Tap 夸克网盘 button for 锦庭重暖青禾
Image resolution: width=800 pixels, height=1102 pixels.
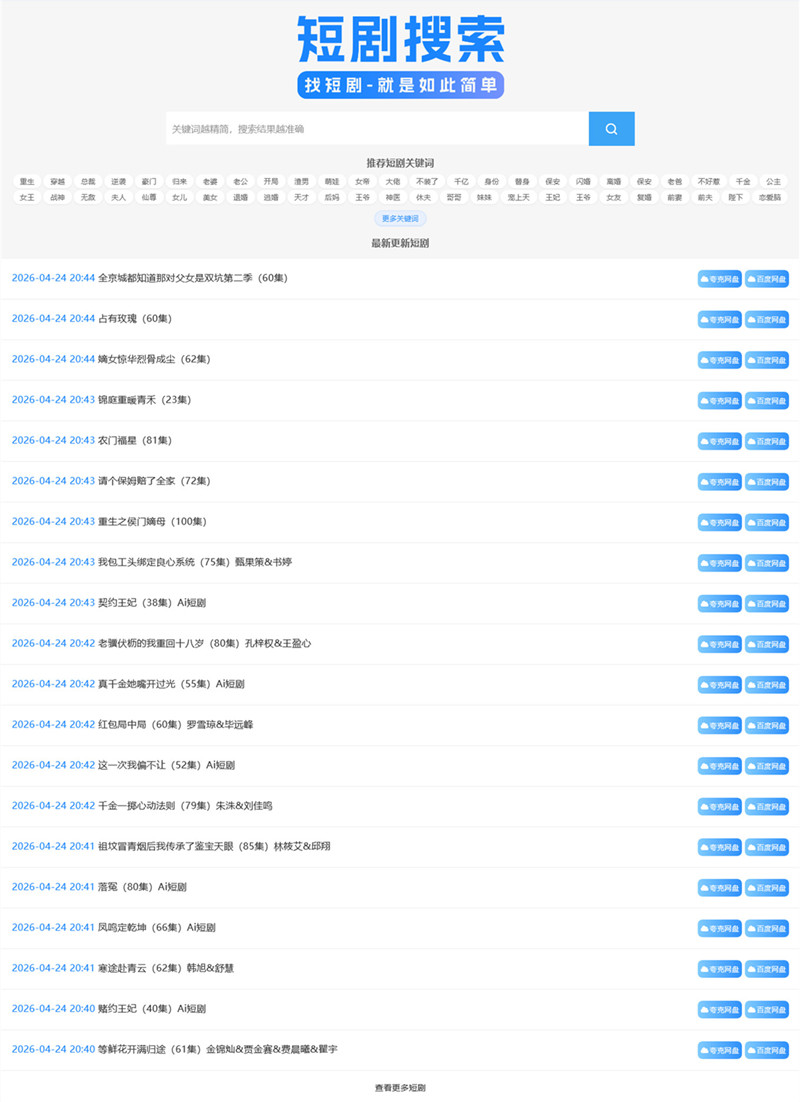(x=719, y=401)
